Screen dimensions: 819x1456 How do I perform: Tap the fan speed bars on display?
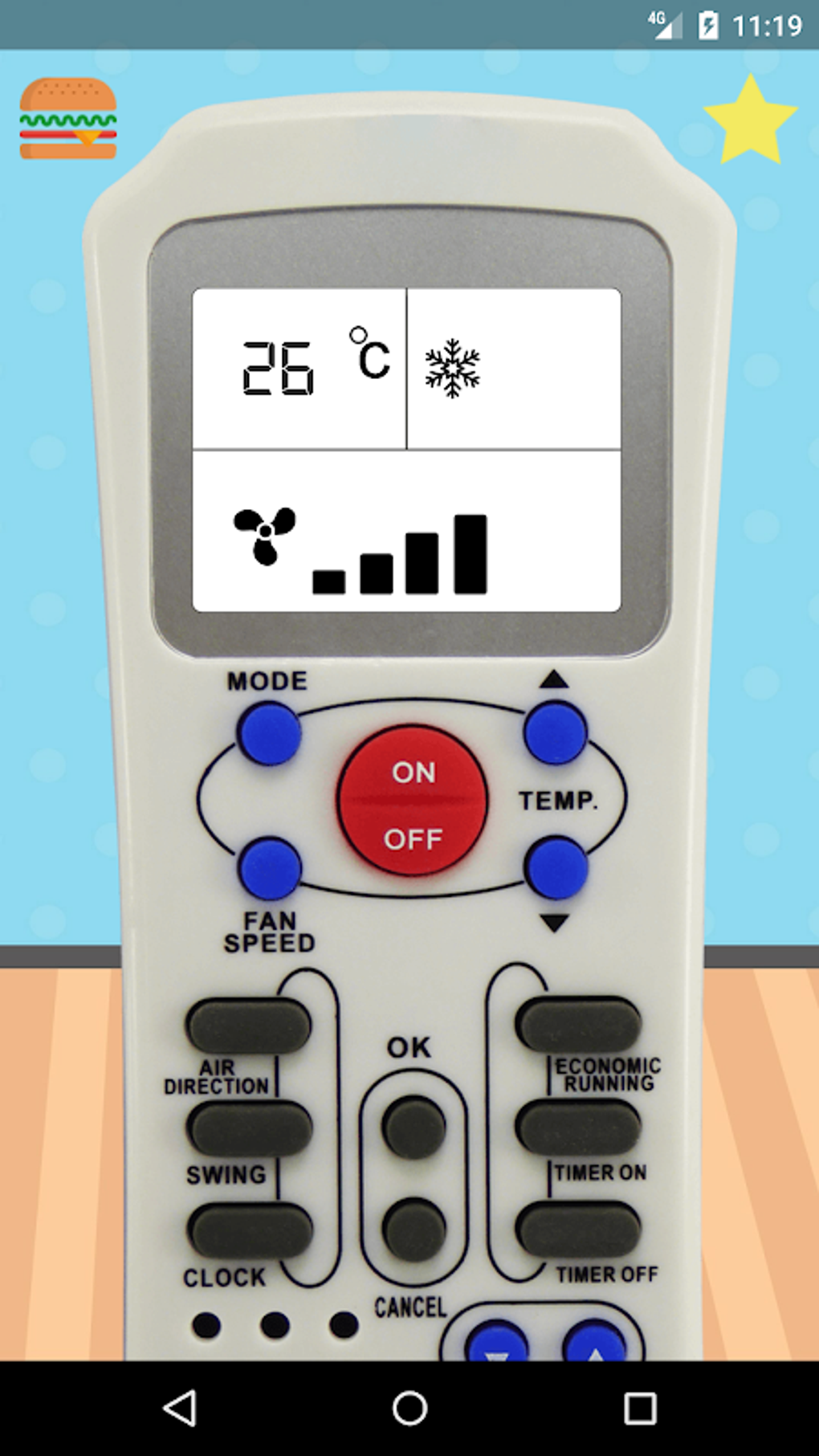pos(401,554)
